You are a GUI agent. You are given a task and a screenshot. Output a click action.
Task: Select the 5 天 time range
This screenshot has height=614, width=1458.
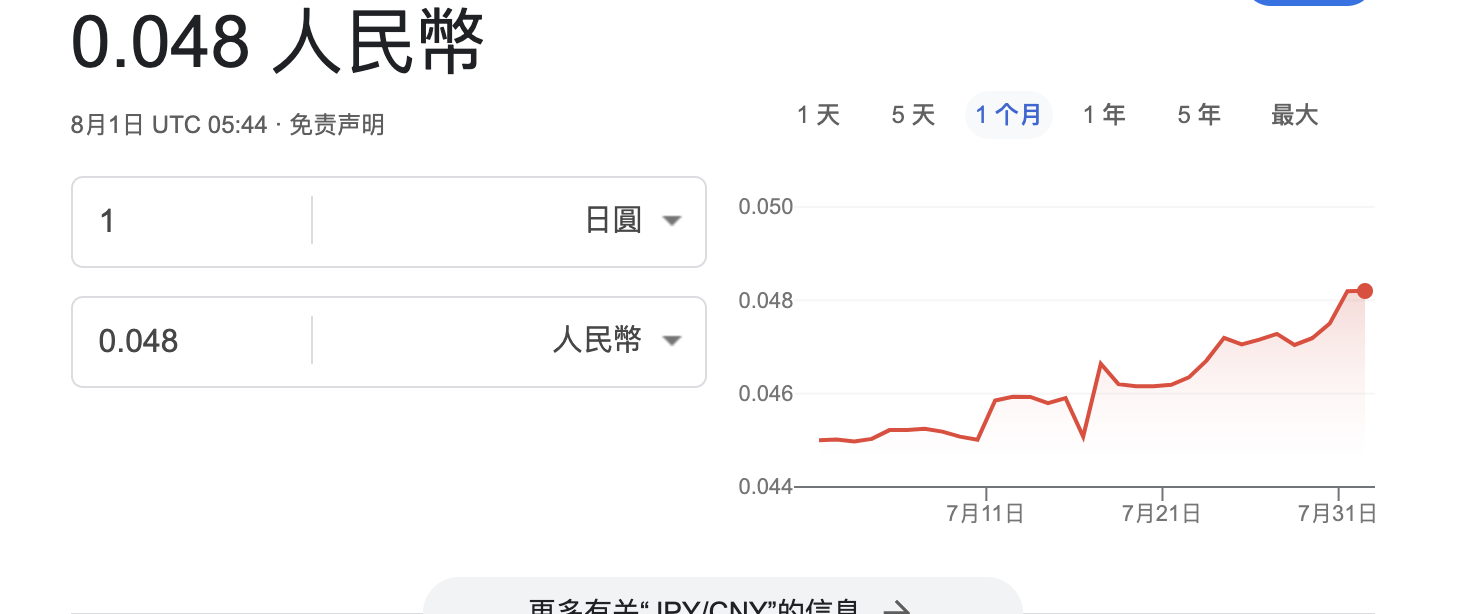coord(913,115)
